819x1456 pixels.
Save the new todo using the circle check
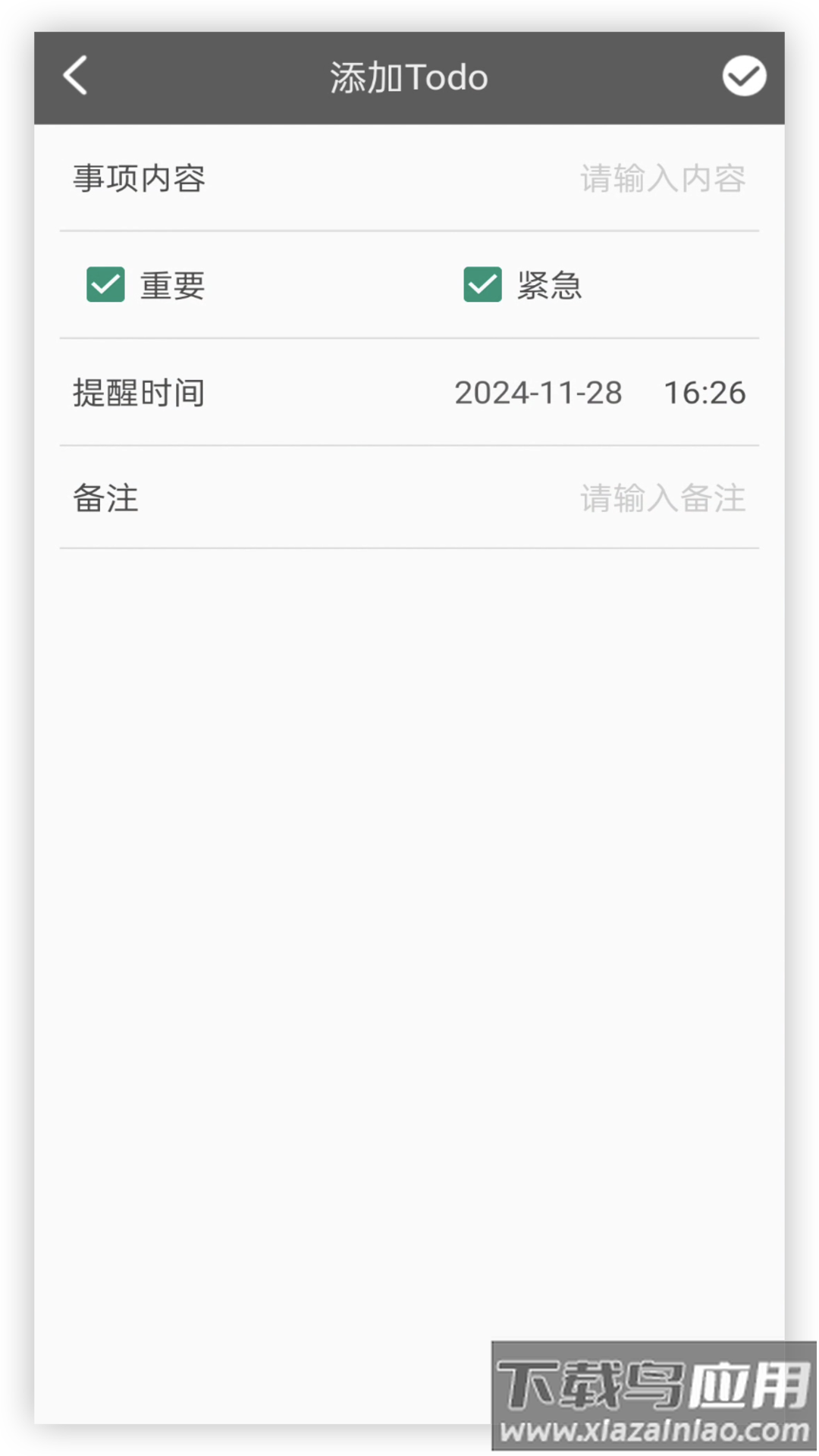coord(745,76)
